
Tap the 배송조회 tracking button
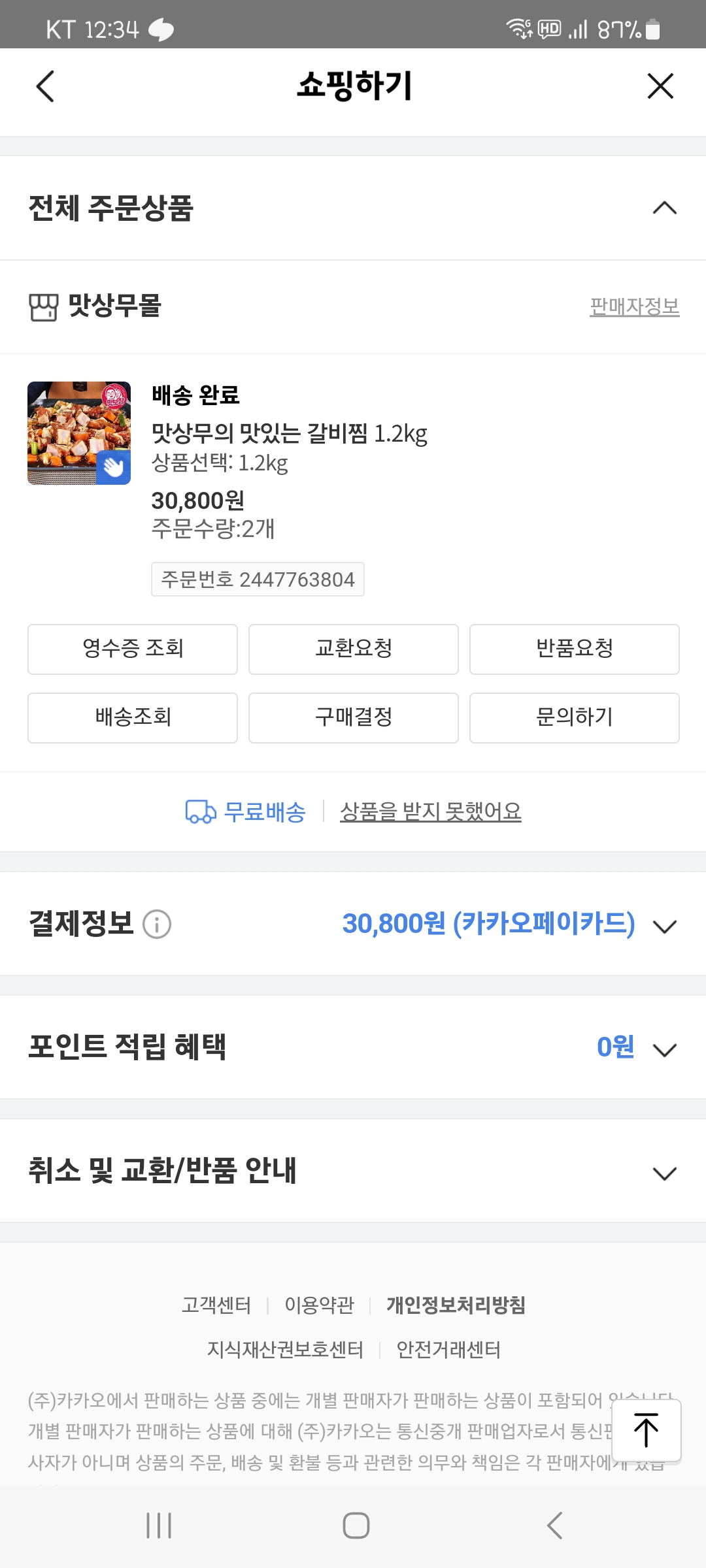132,717
